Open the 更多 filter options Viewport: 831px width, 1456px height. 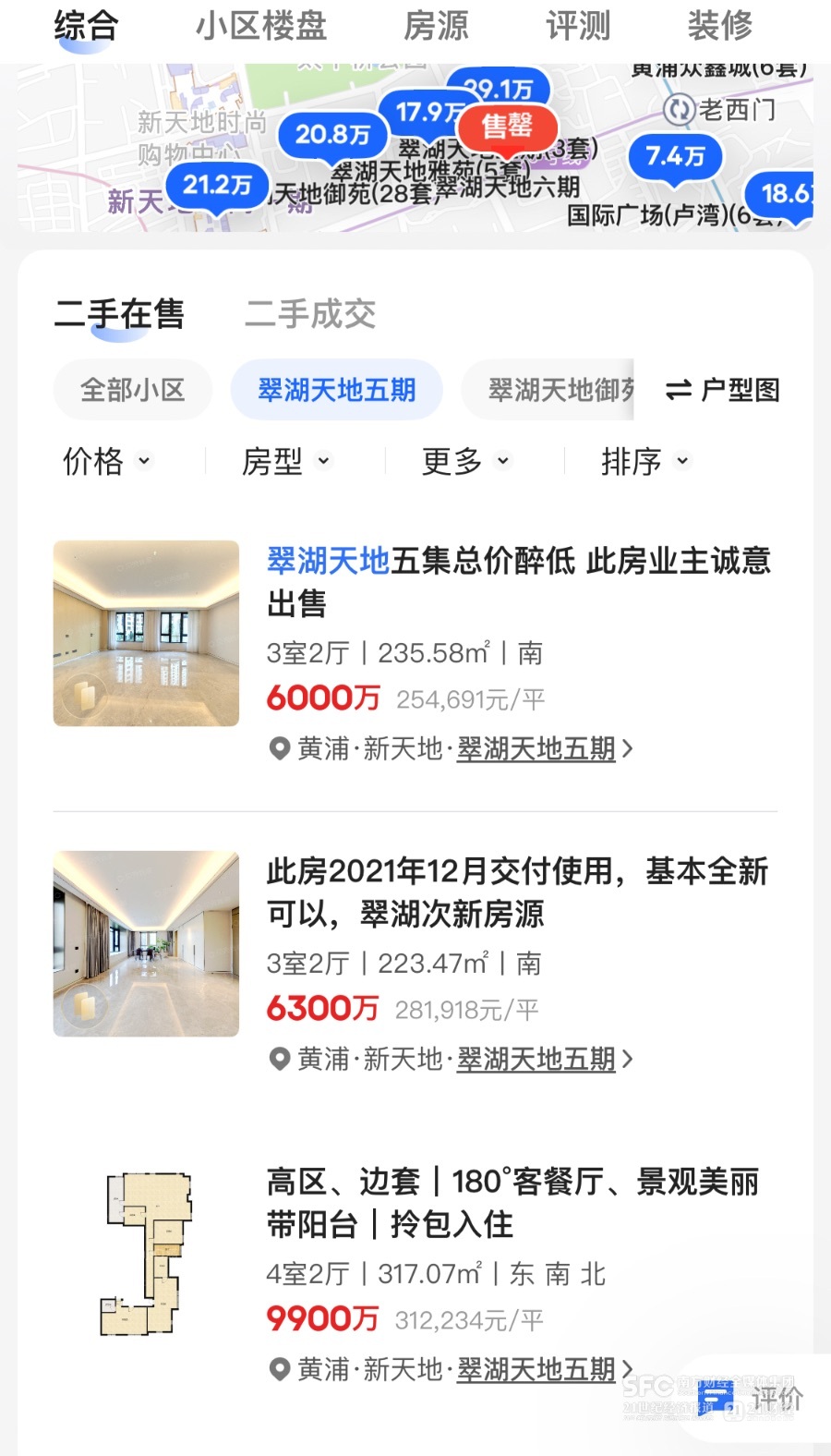pyautogui.click(x=464, y=460)
